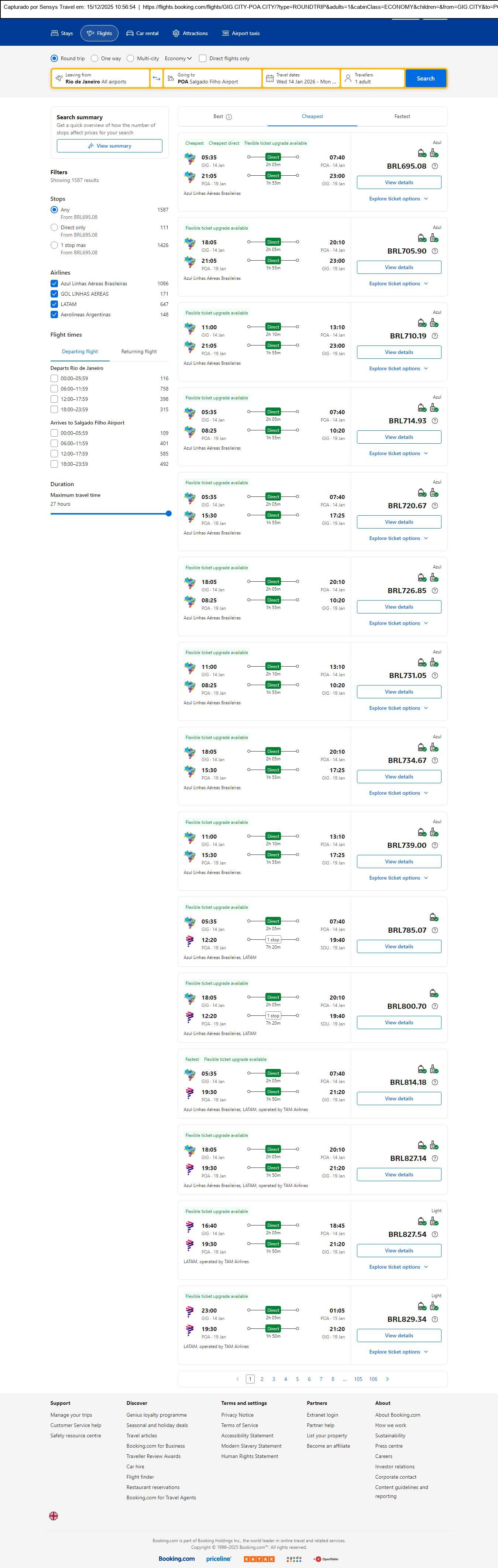Enable Direct flights only checkbox
Screen dimensions: 498x1568
tap(203, 58)
